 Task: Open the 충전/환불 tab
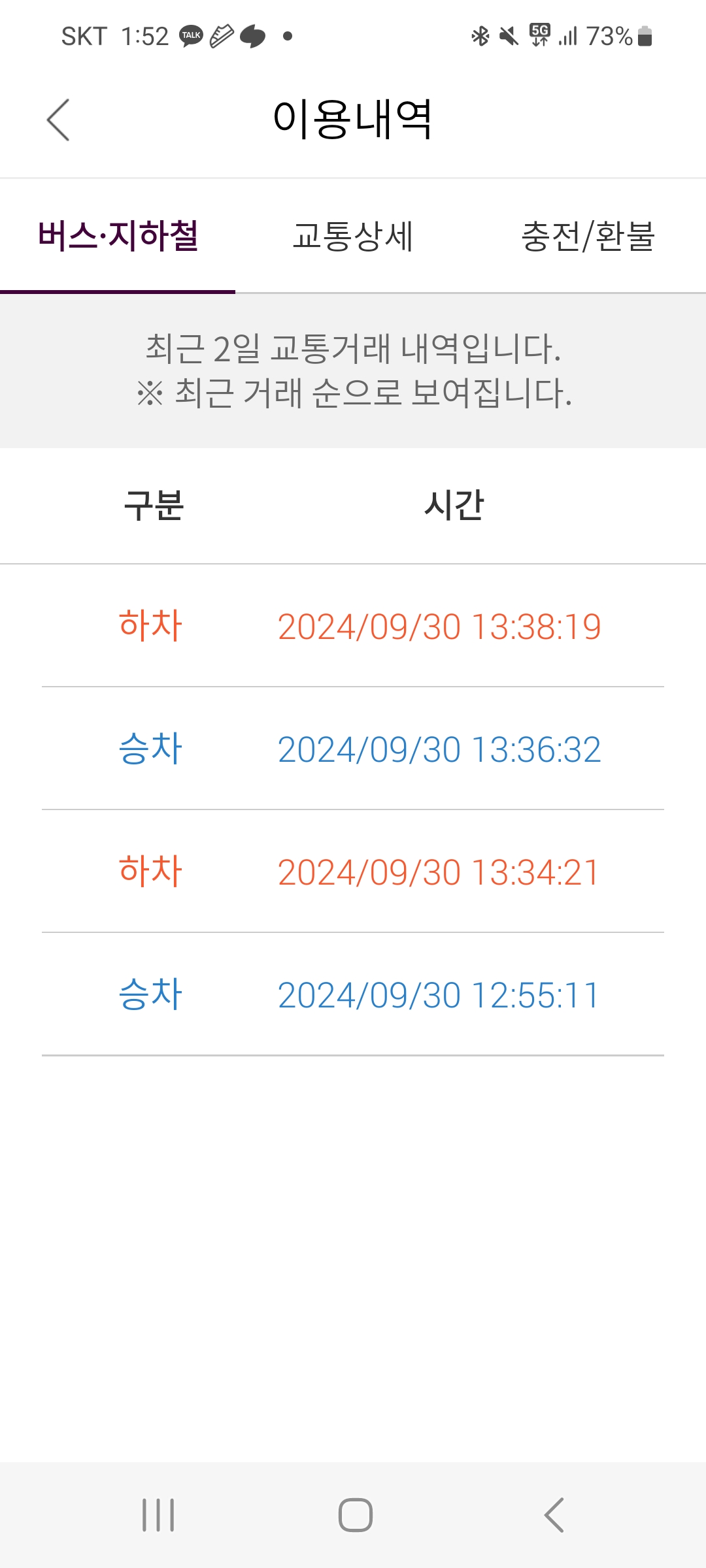[588, 236]
